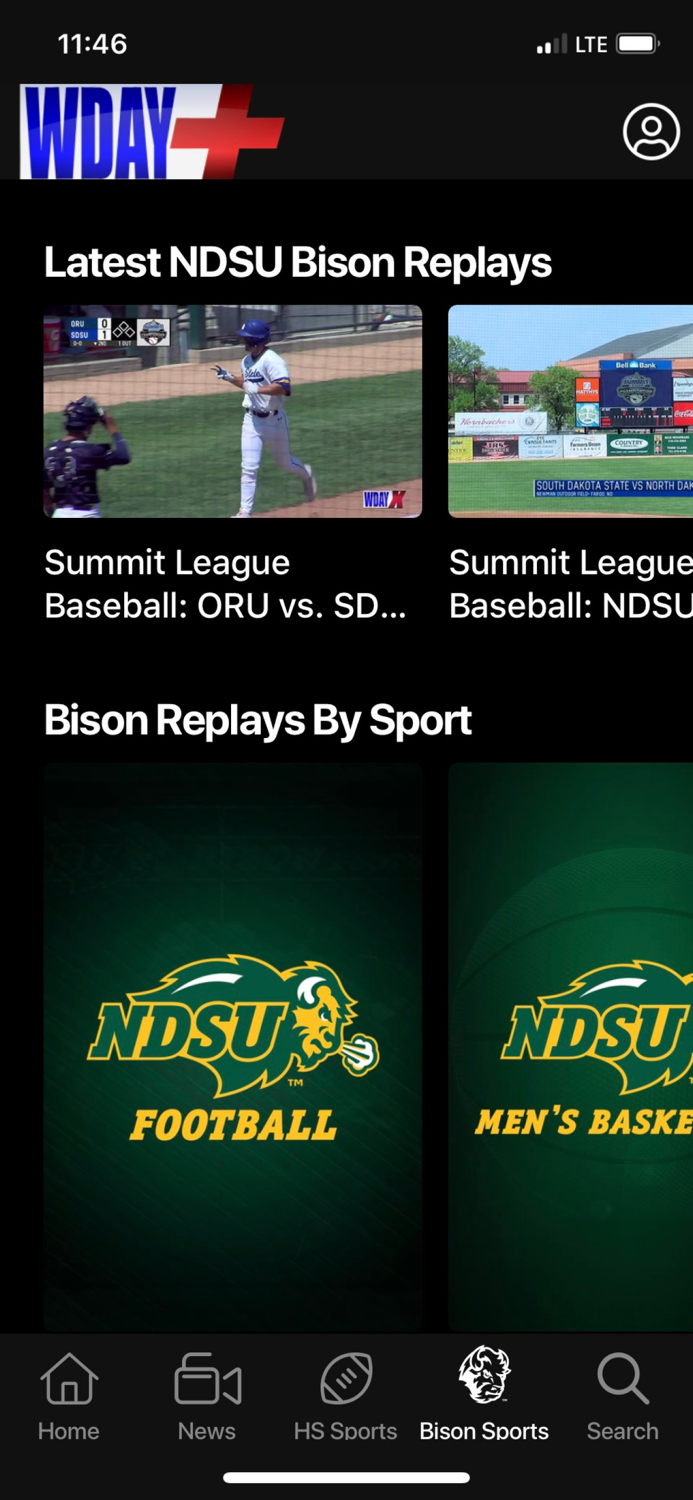Go to the Home tab
The image size is (693, 1500).
pos(69,1396)
